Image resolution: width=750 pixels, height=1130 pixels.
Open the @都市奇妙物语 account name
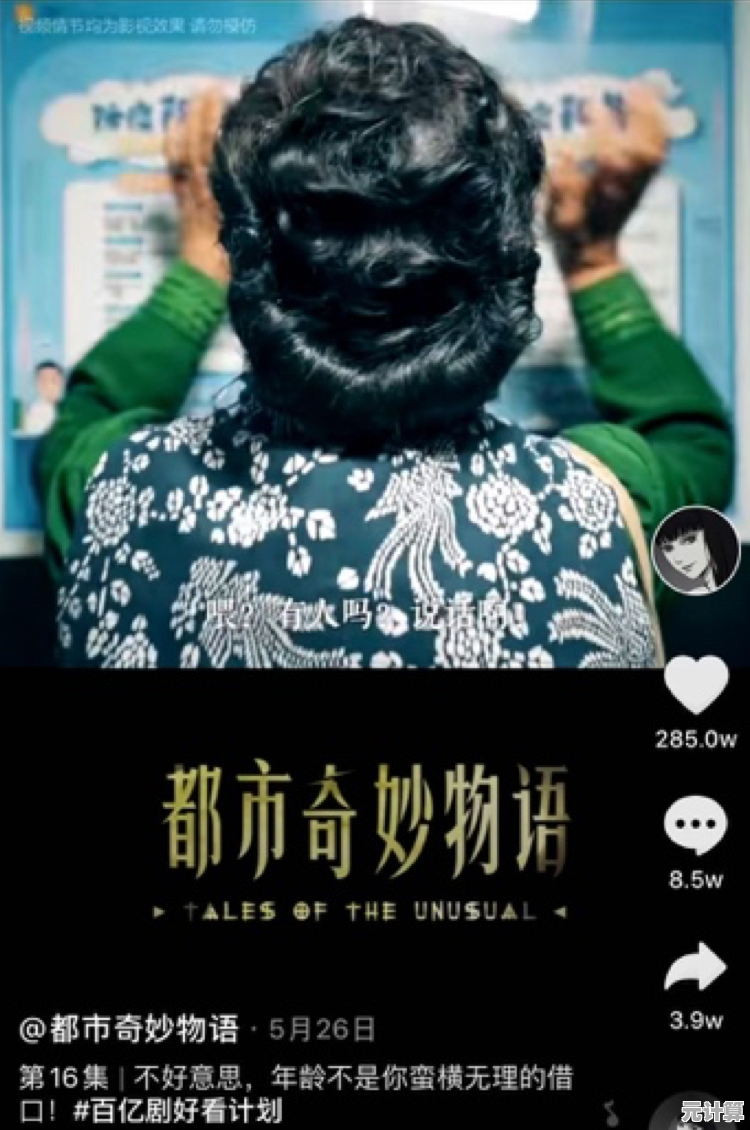(130, 1029)
